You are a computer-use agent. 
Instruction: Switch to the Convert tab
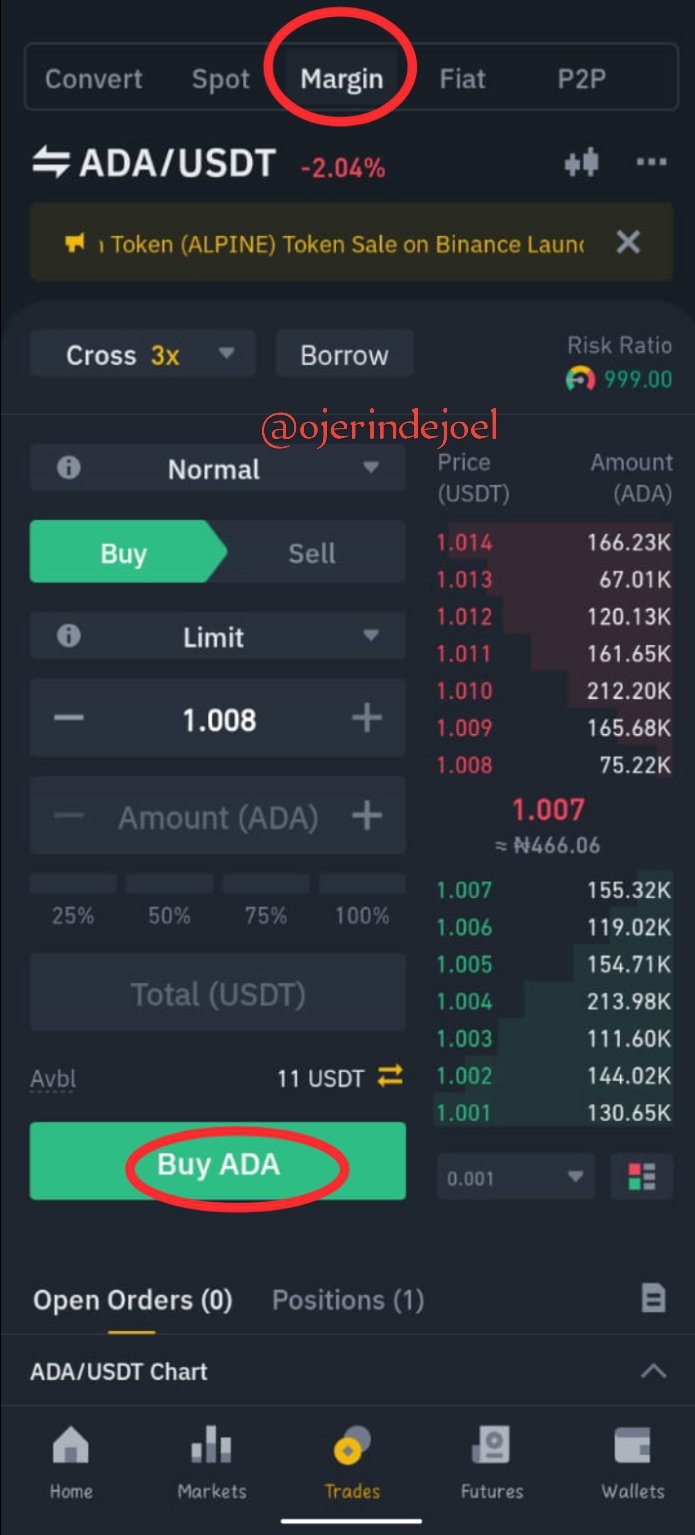pyautogui.click(x=94, y=79)
